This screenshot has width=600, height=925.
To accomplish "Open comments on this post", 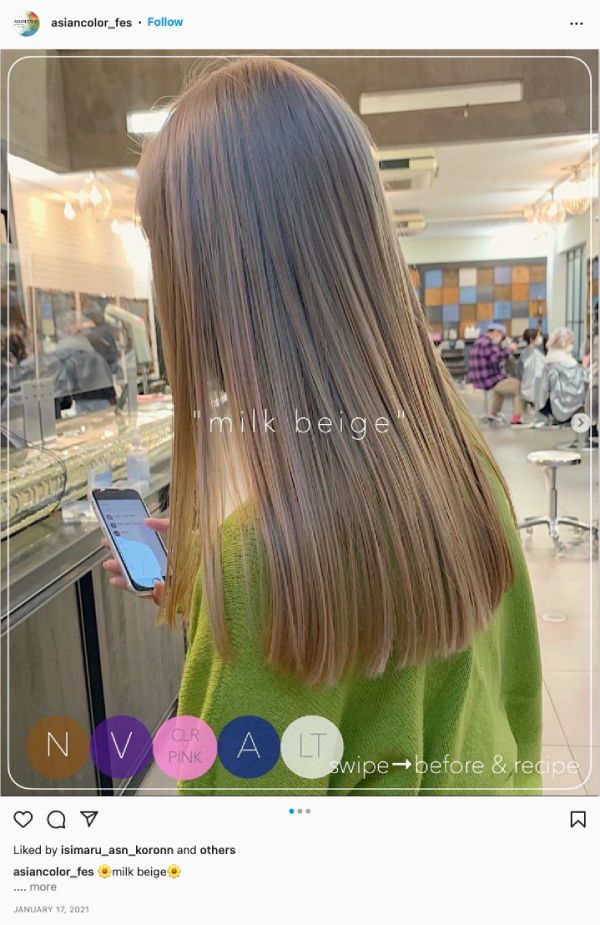I will (x=56, y=819).
